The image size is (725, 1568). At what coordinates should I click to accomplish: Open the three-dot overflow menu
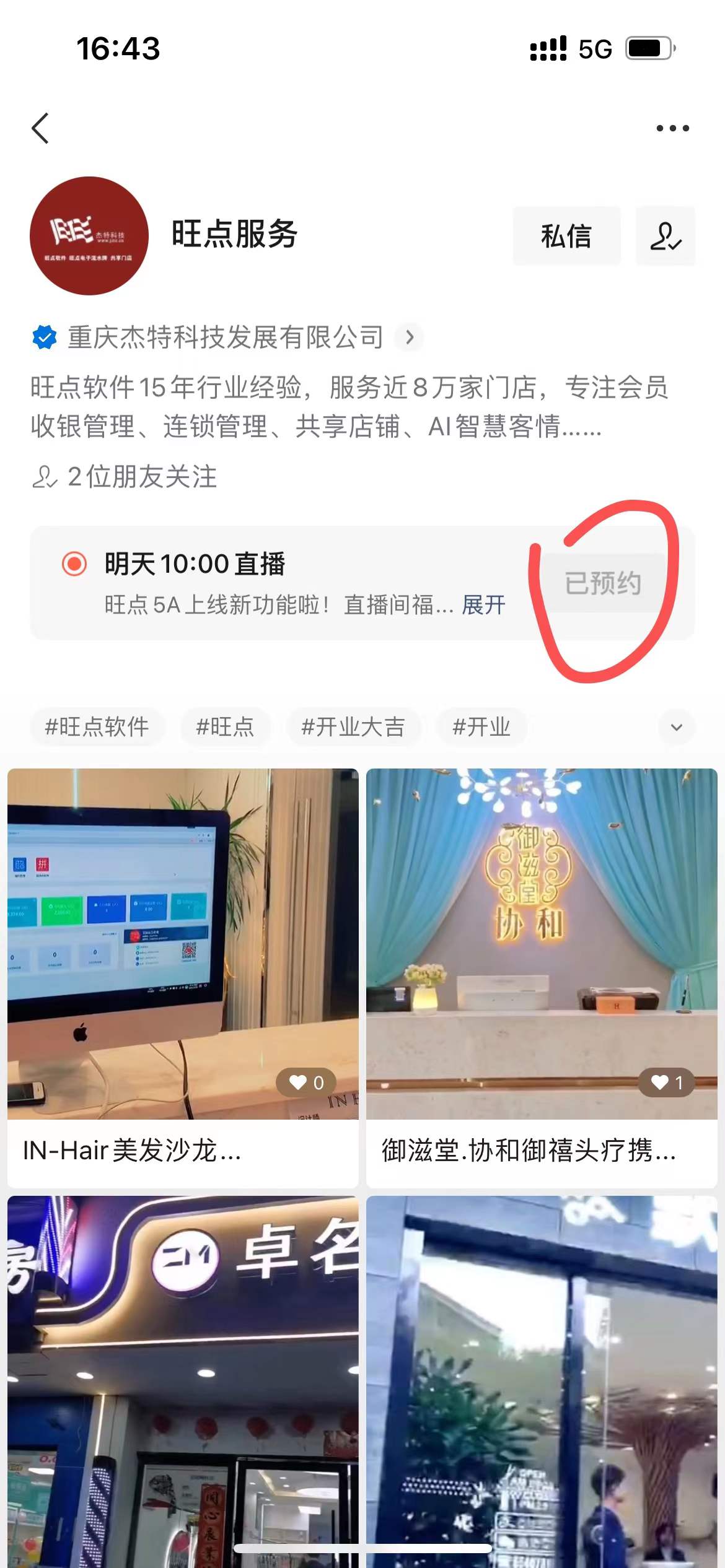(672, 128)
